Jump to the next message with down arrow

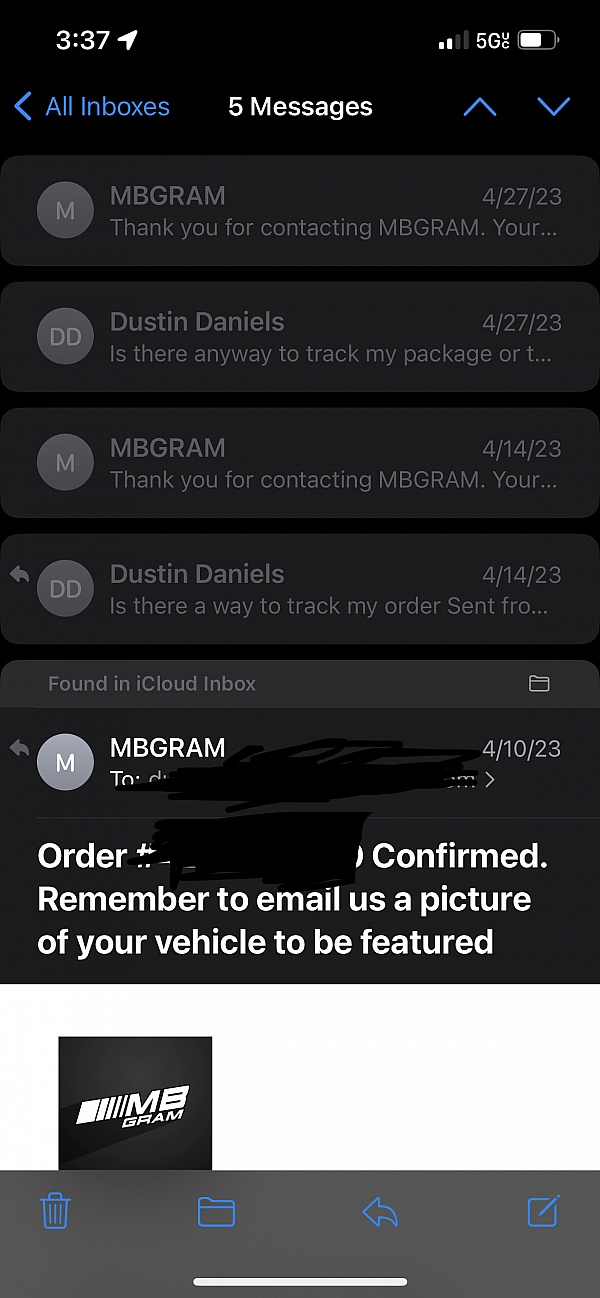pyautogui.click(x=553, y=107)
